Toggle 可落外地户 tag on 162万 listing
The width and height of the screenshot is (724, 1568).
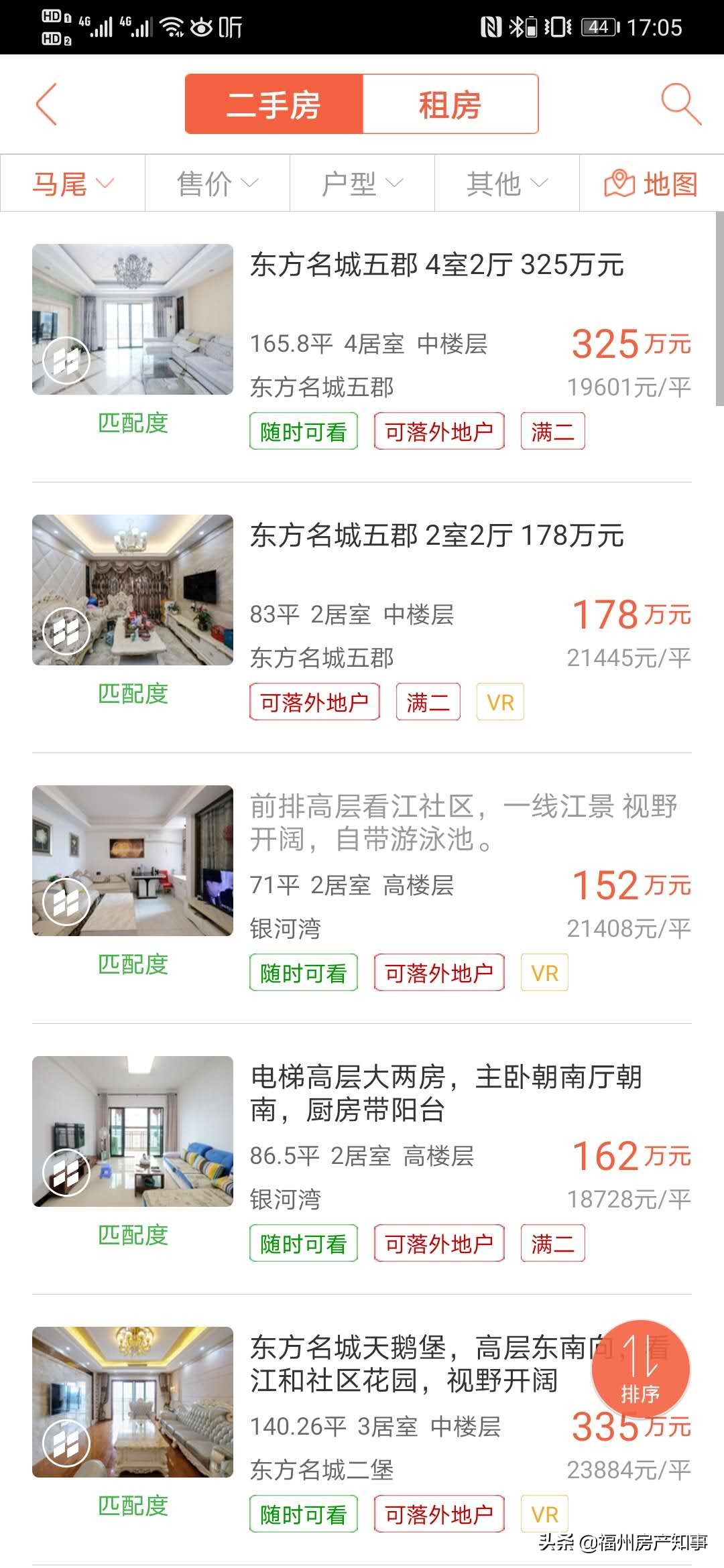(x=438, y=1244)
